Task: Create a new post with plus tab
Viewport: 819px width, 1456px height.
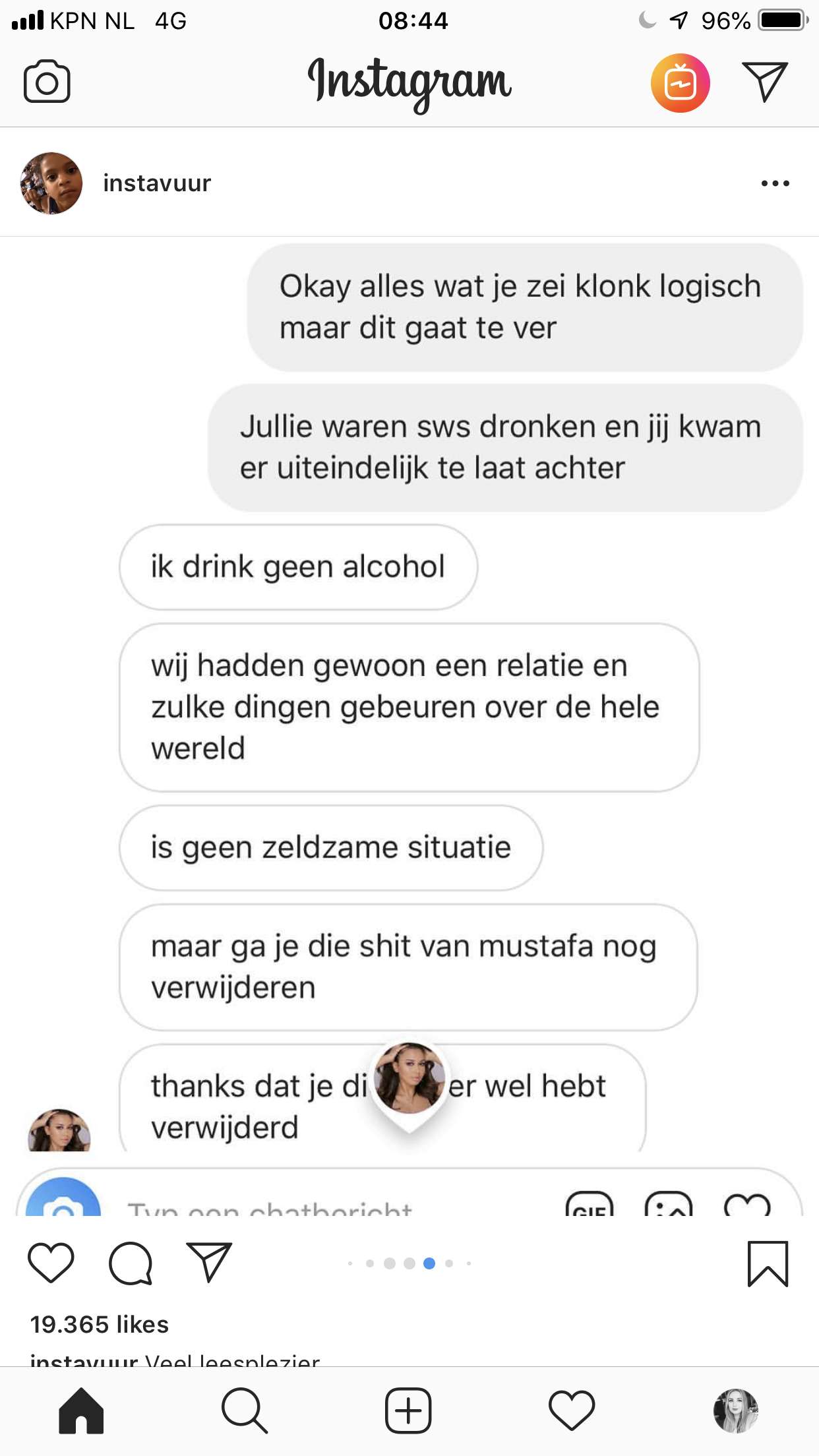Action: point(408,1411)
